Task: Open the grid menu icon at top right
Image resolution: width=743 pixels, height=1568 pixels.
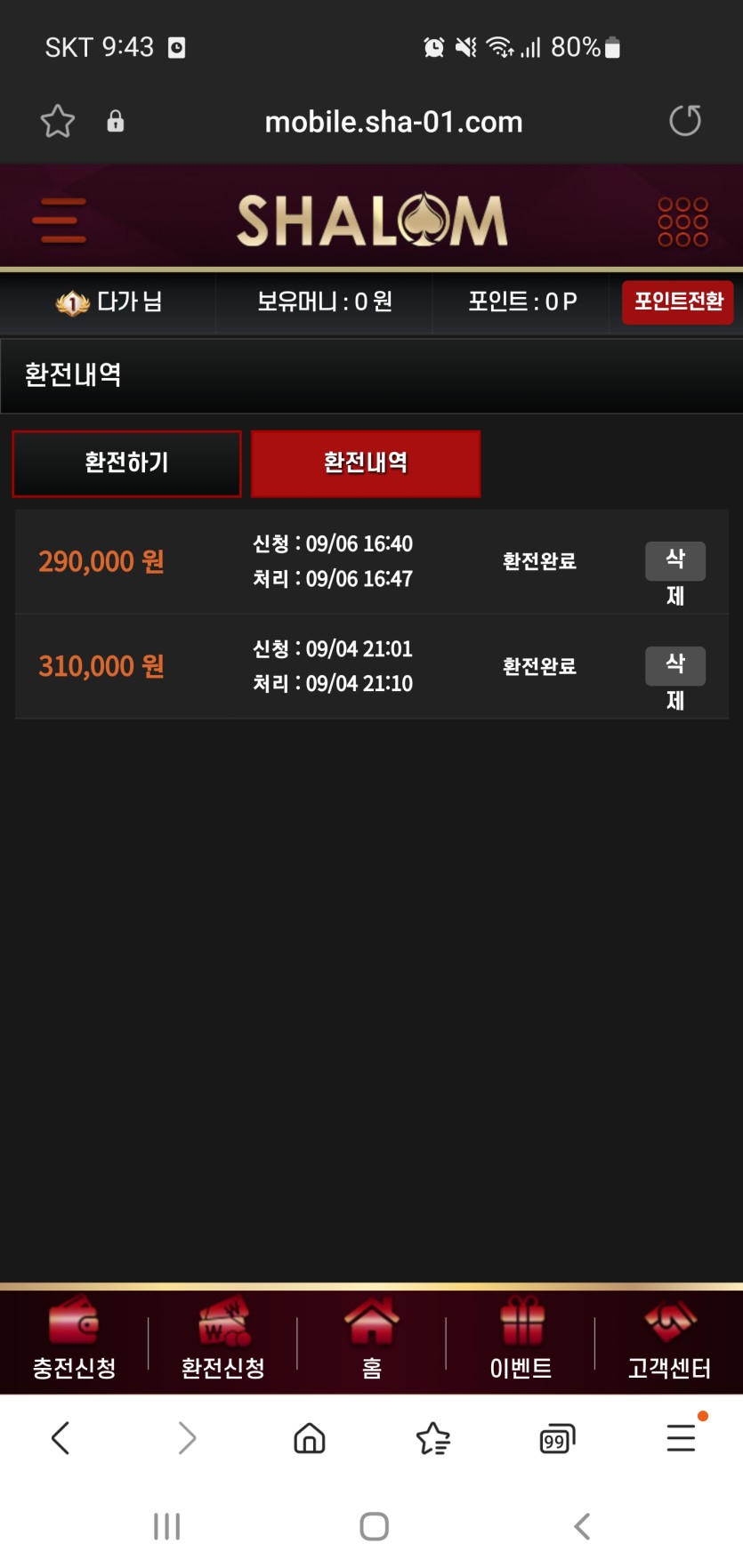Action: coord(682,221)
